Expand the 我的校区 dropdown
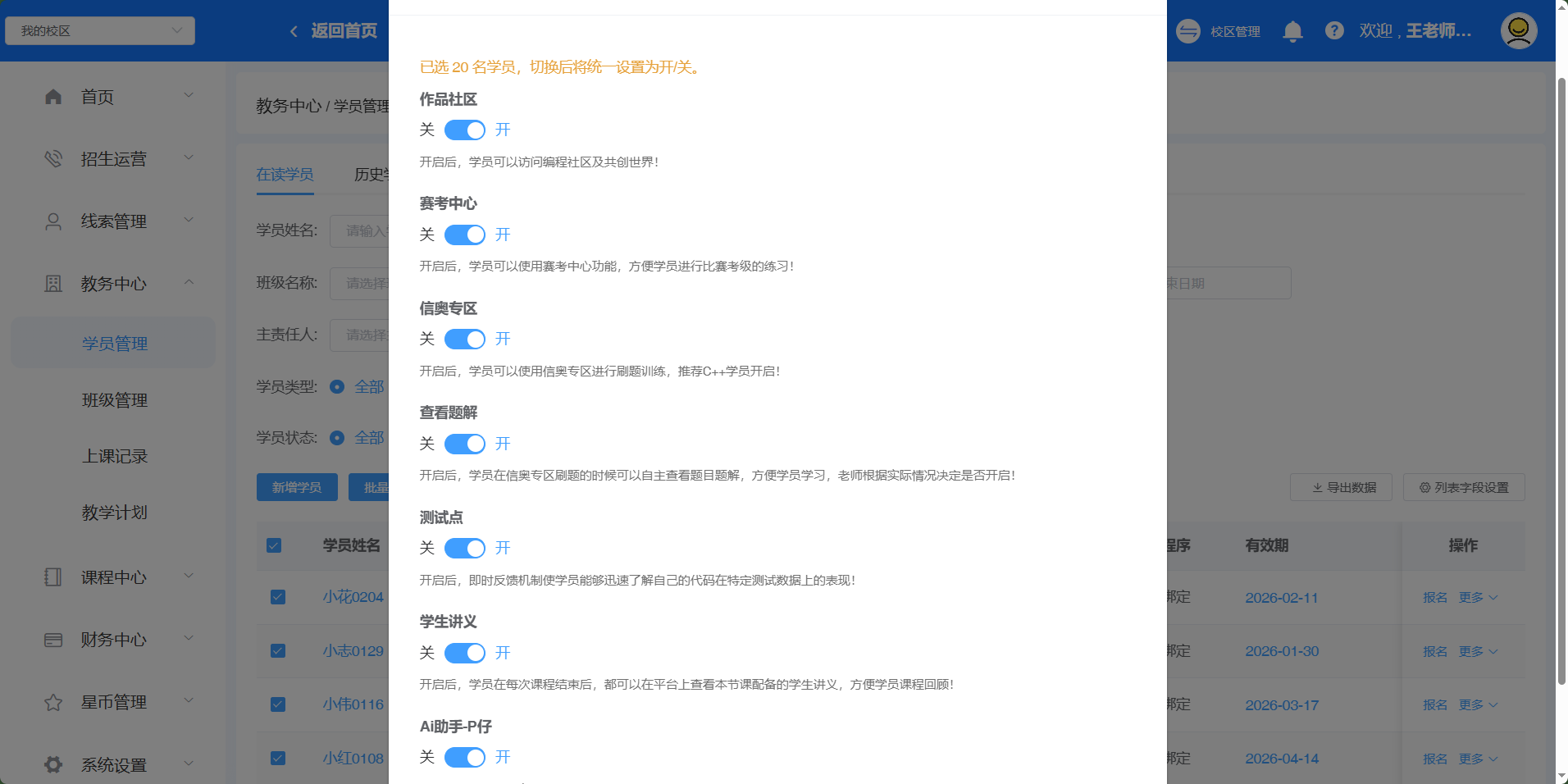 pos(100,31)
